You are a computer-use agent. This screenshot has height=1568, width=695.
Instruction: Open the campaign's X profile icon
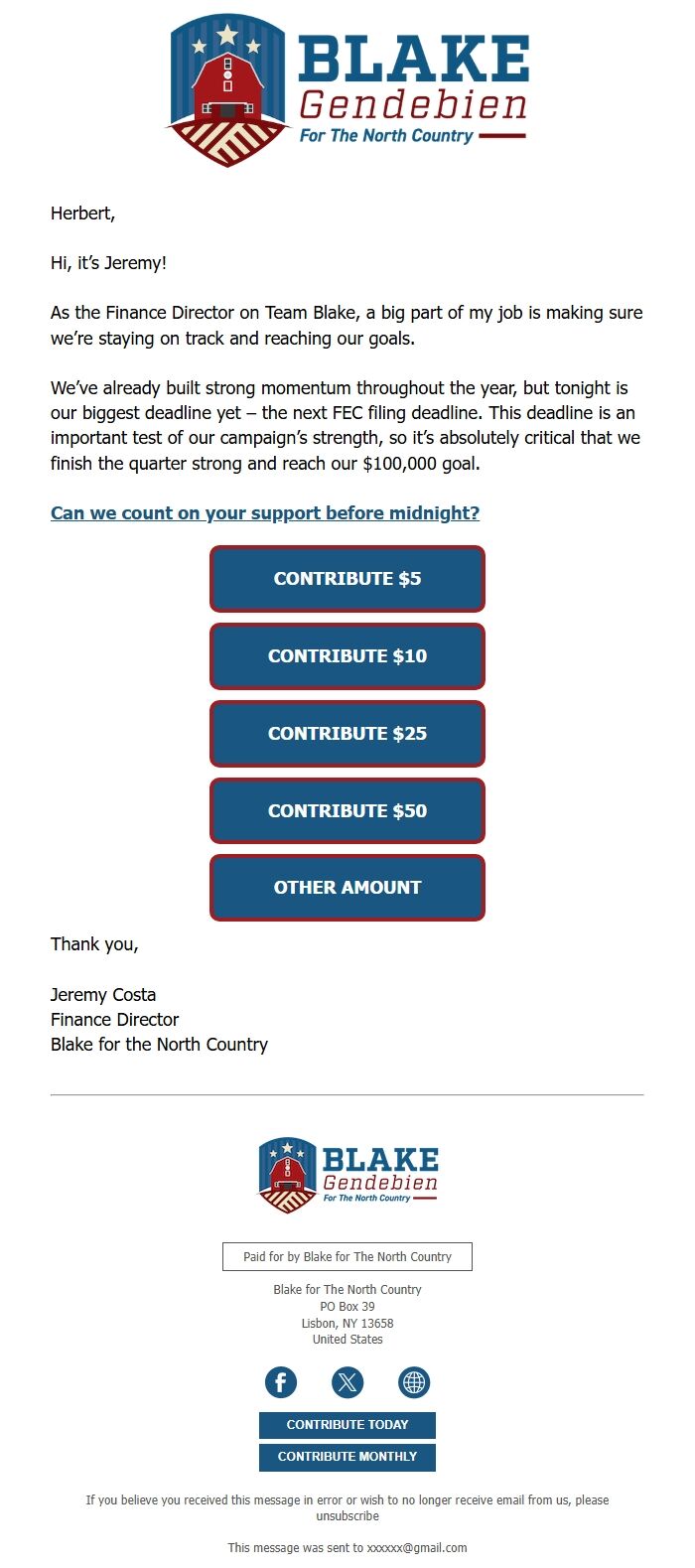[347, 1382]
